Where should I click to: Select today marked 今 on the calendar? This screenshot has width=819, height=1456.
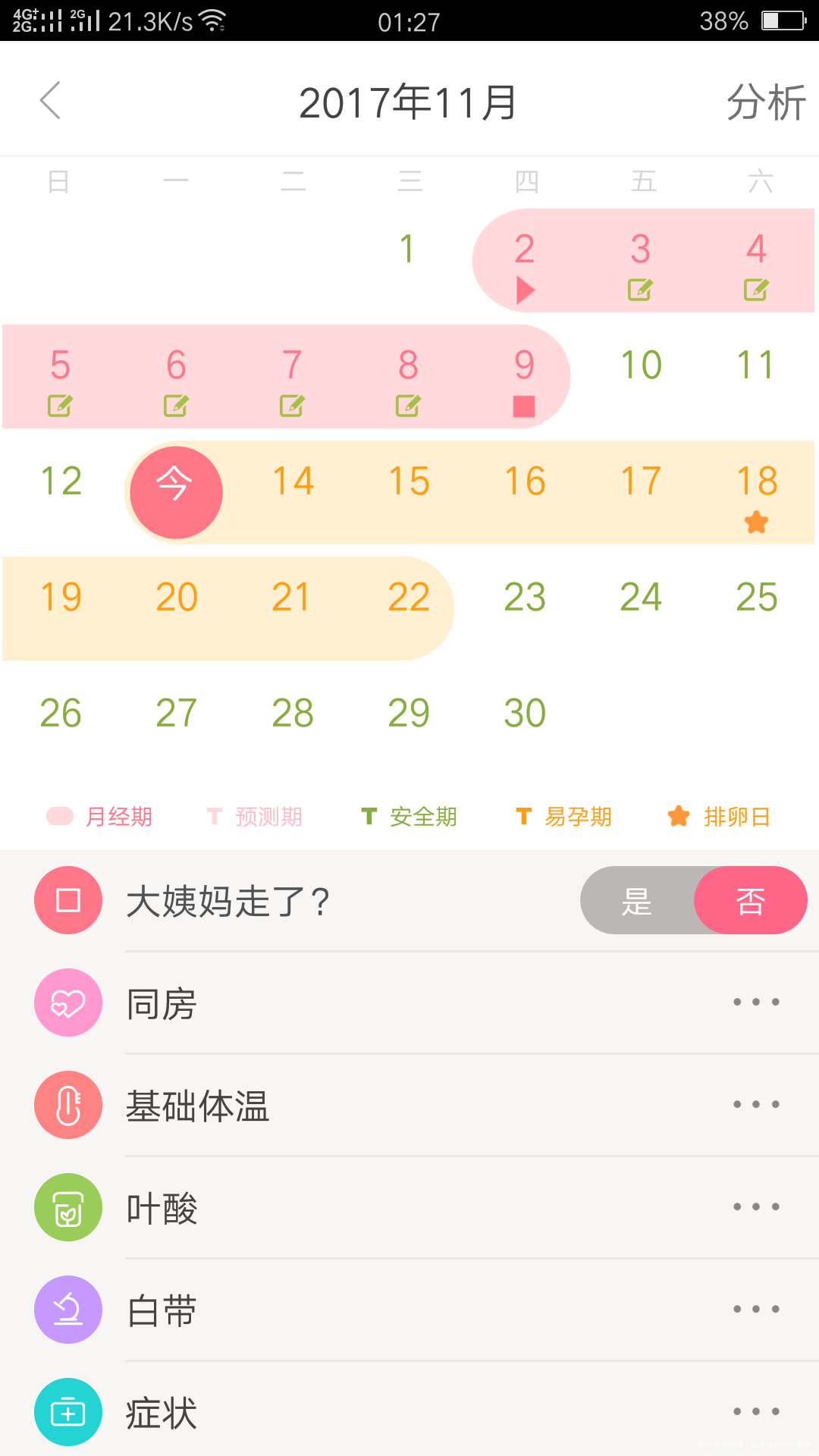click(x=175, y=492)
